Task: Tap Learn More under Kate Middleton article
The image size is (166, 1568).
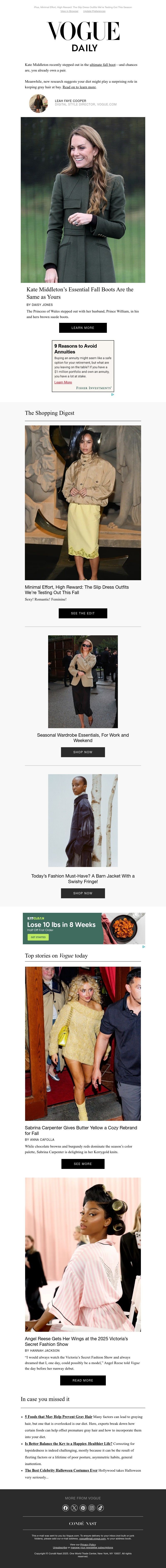Action: pyautogui.click(x=83, y=327)
